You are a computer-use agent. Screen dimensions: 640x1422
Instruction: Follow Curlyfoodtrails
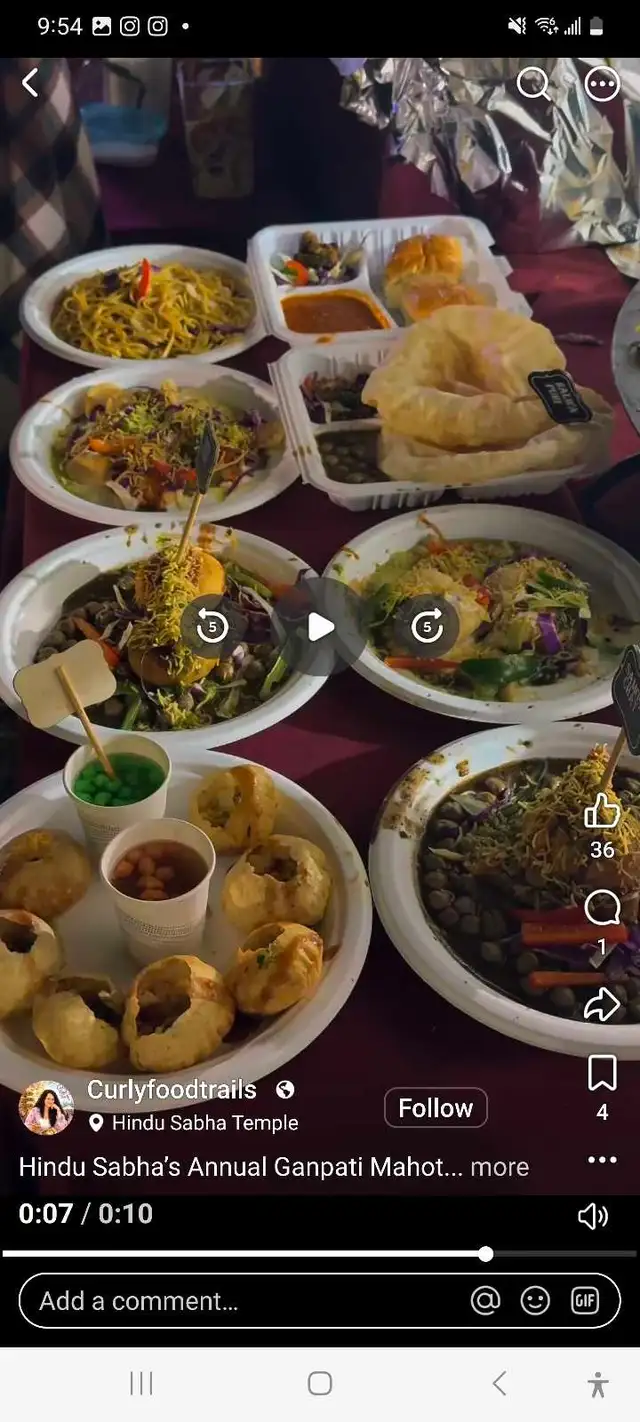click(436, 1108)
